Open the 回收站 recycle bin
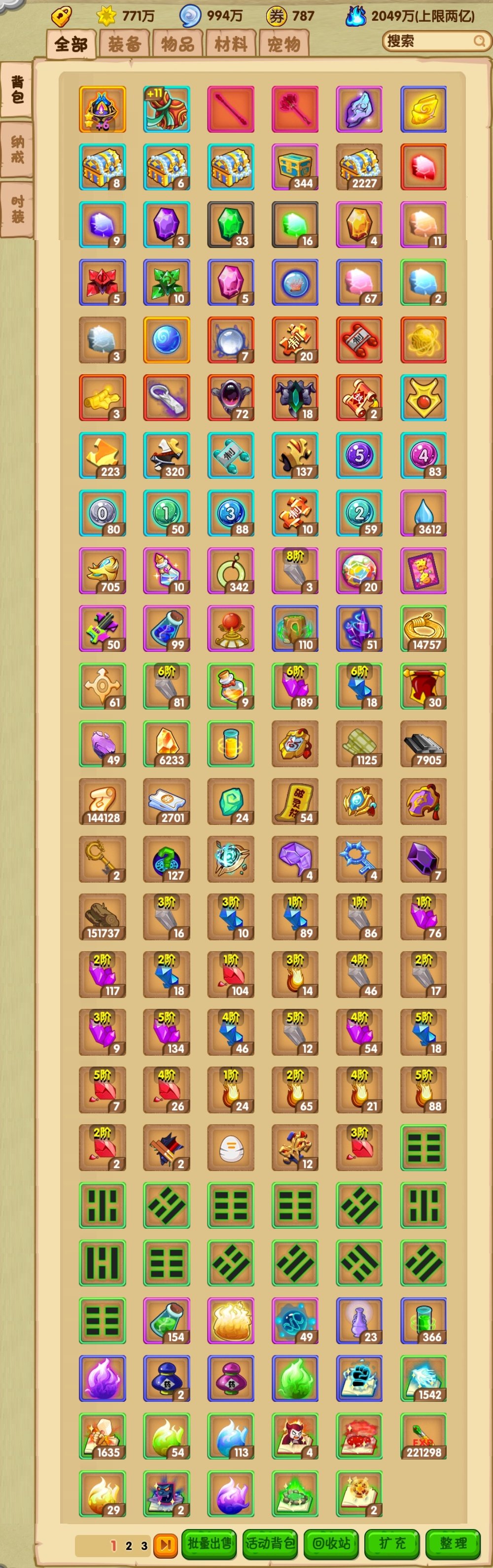The image size is (493, 1568). click(x=330, y=1543)
